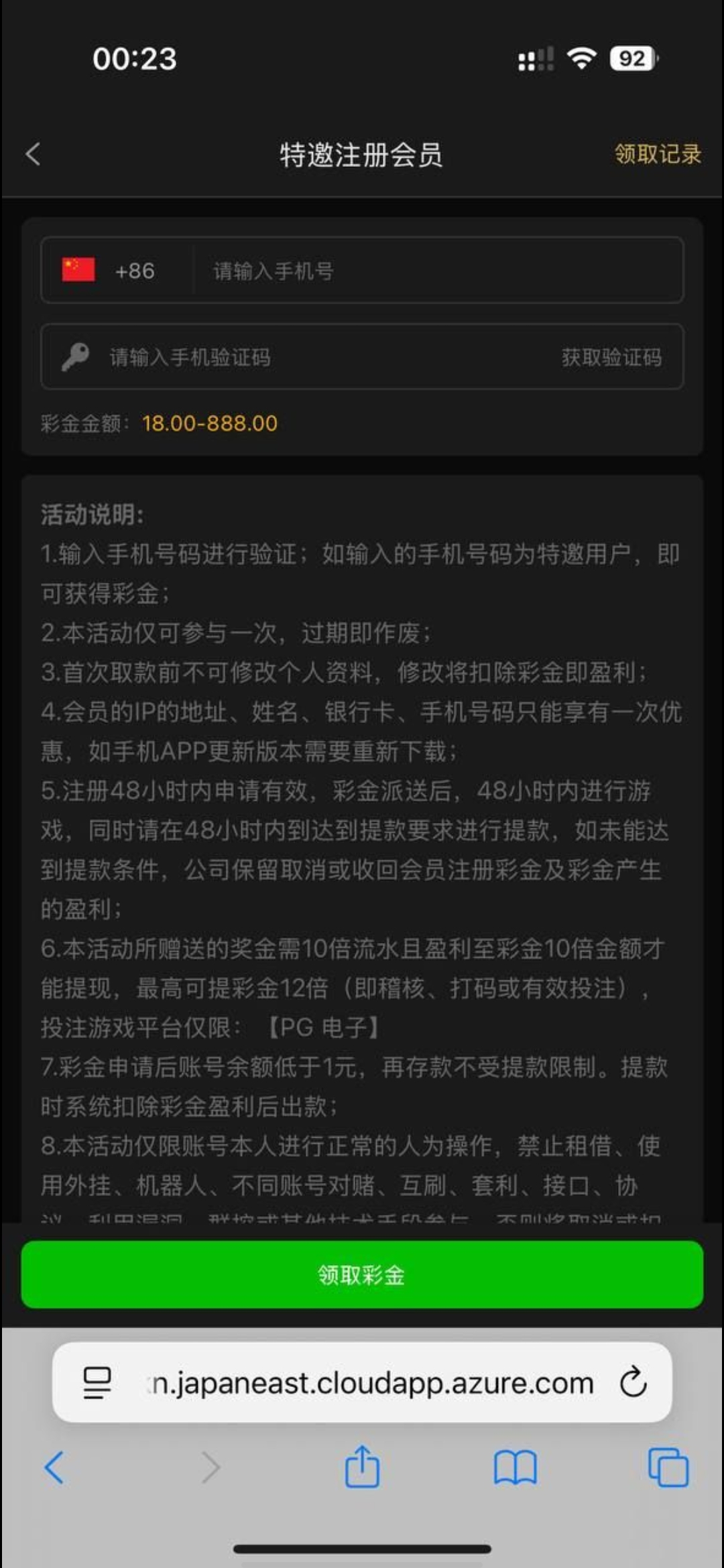Tap the green 领取彩金 button

point(362,1275)
